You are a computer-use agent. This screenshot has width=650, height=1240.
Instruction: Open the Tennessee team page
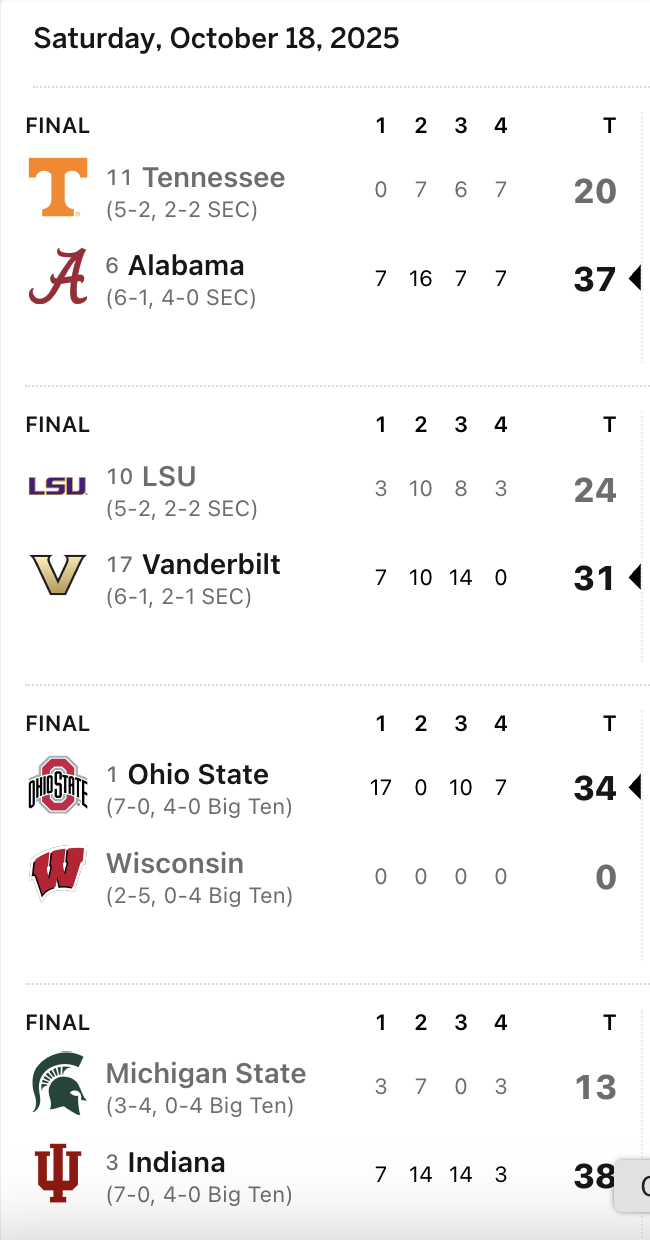pos(213,178)
